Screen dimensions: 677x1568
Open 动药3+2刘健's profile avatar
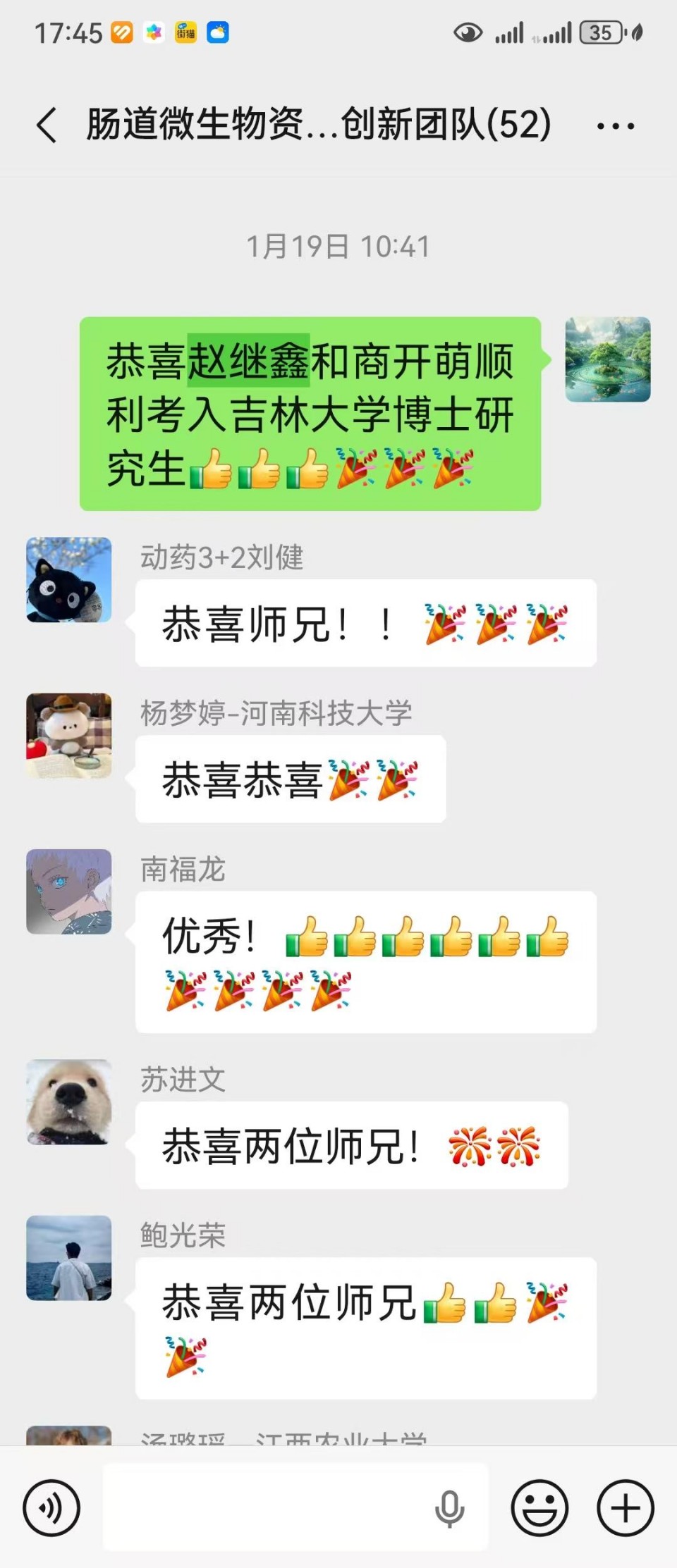pyautogui.click(x=69, y=580)
